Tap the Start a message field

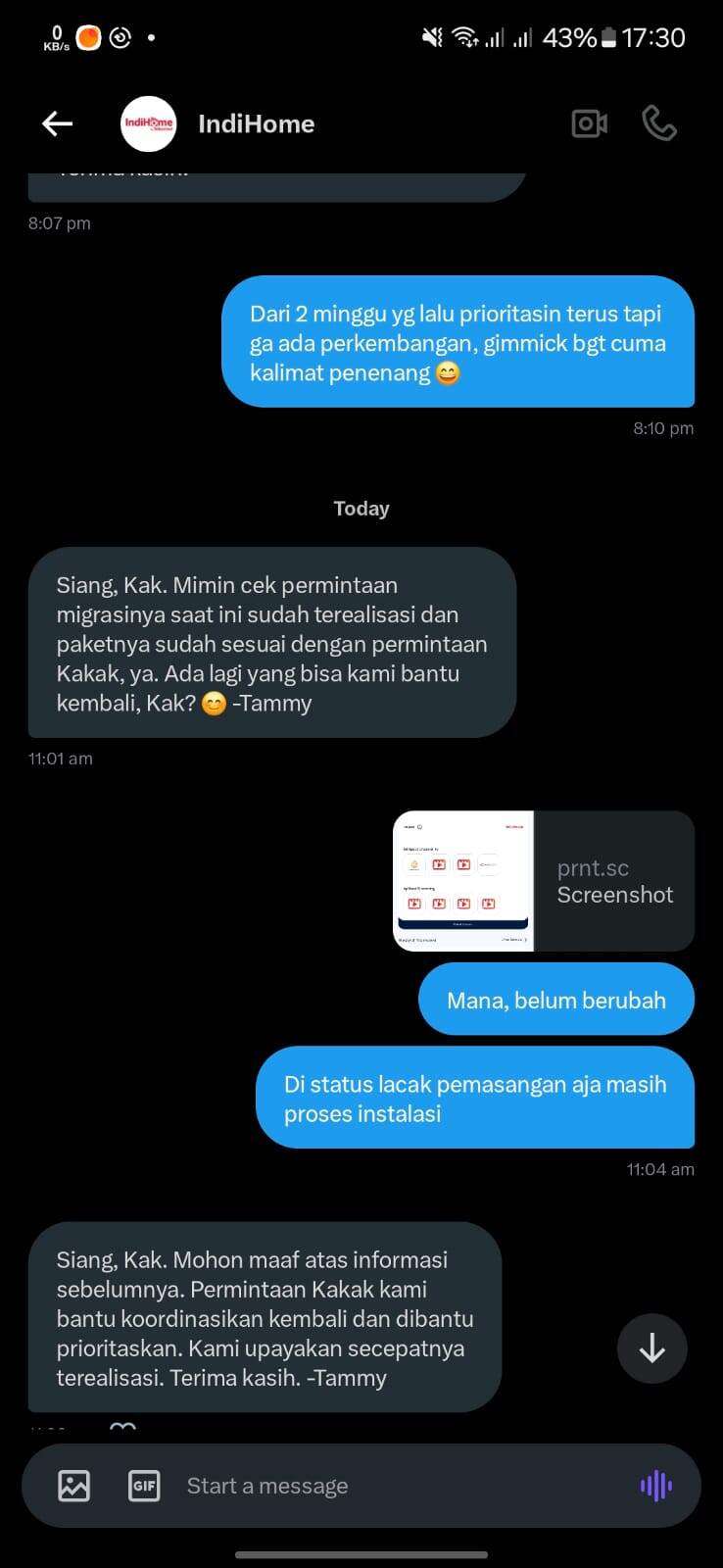coord(392,1486)
